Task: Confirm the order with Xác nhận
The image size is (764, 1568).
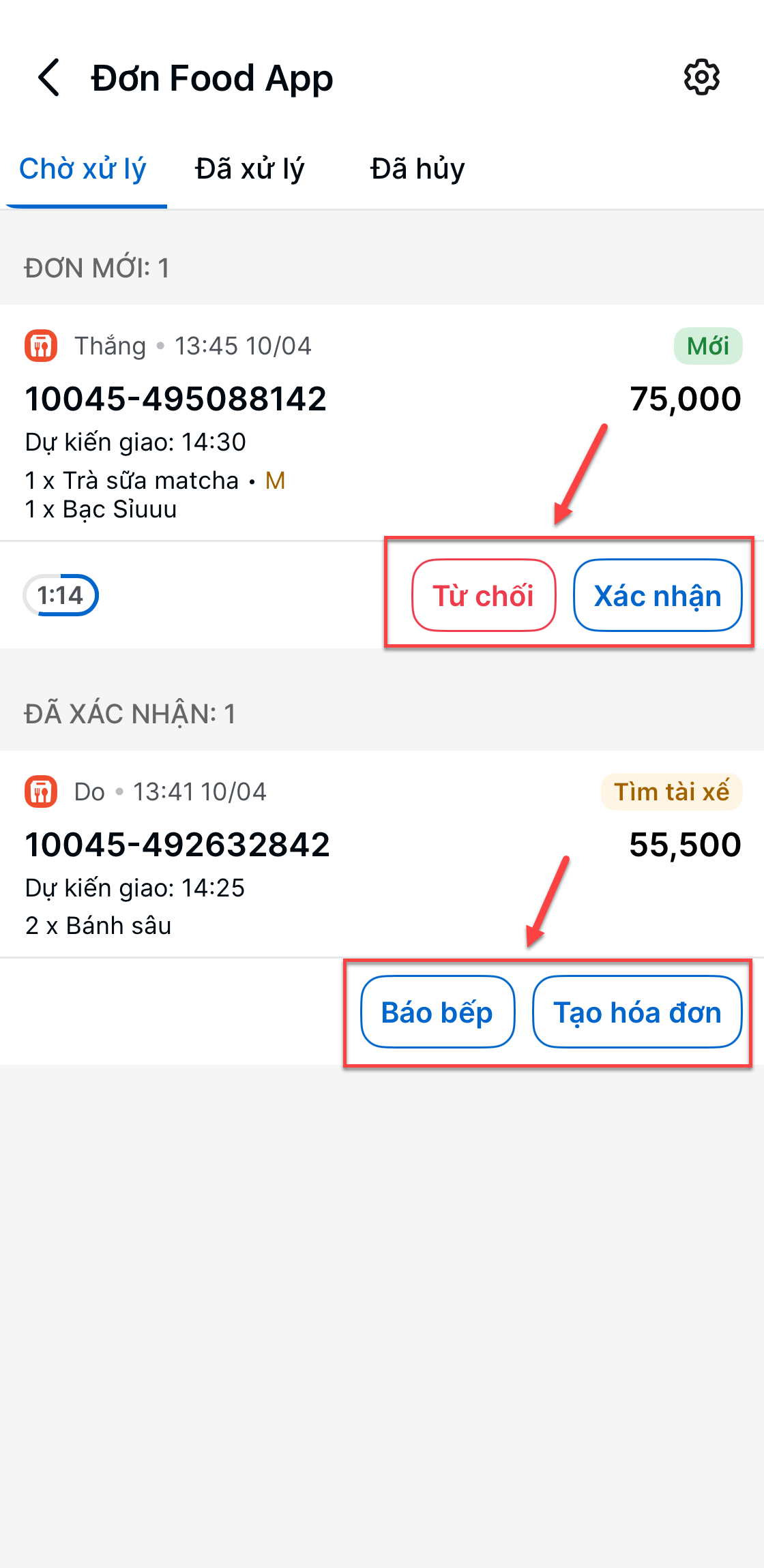Action: [658, 595]
